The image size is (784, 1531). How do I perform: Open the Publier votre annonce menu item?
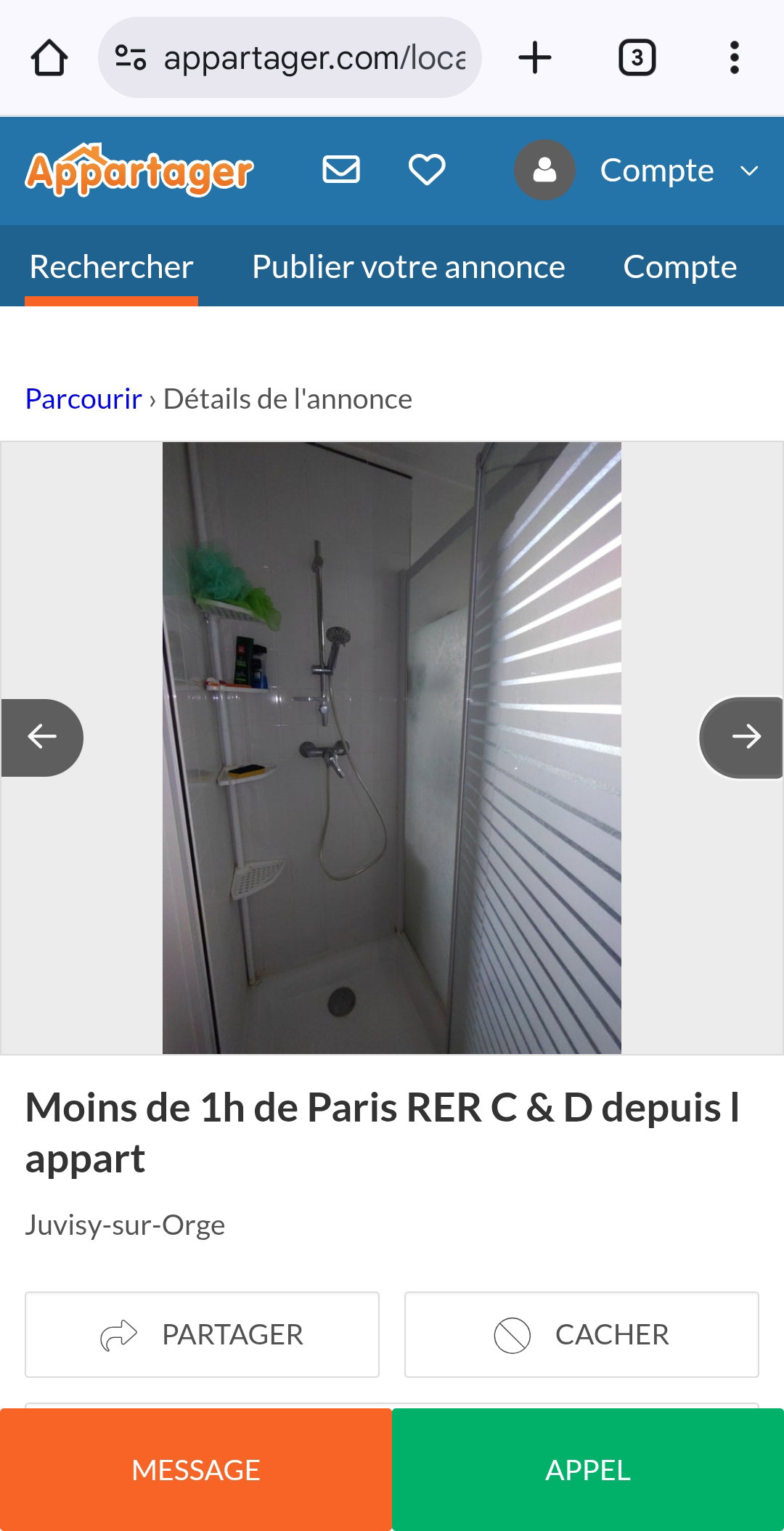[408, 266]
